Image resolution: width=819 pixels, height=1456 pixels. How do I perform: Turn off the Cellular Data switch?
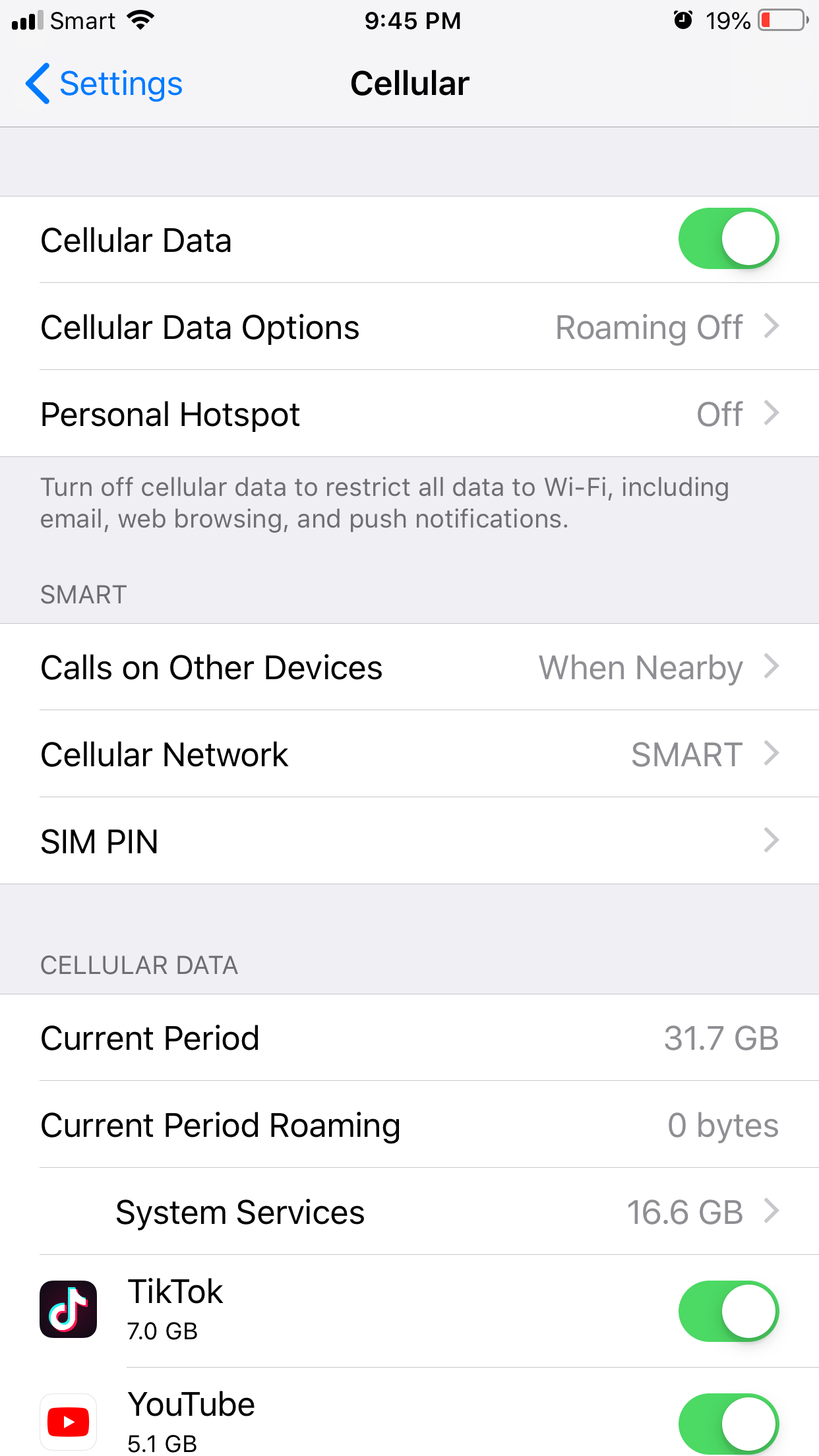click(x=729, y=239)
